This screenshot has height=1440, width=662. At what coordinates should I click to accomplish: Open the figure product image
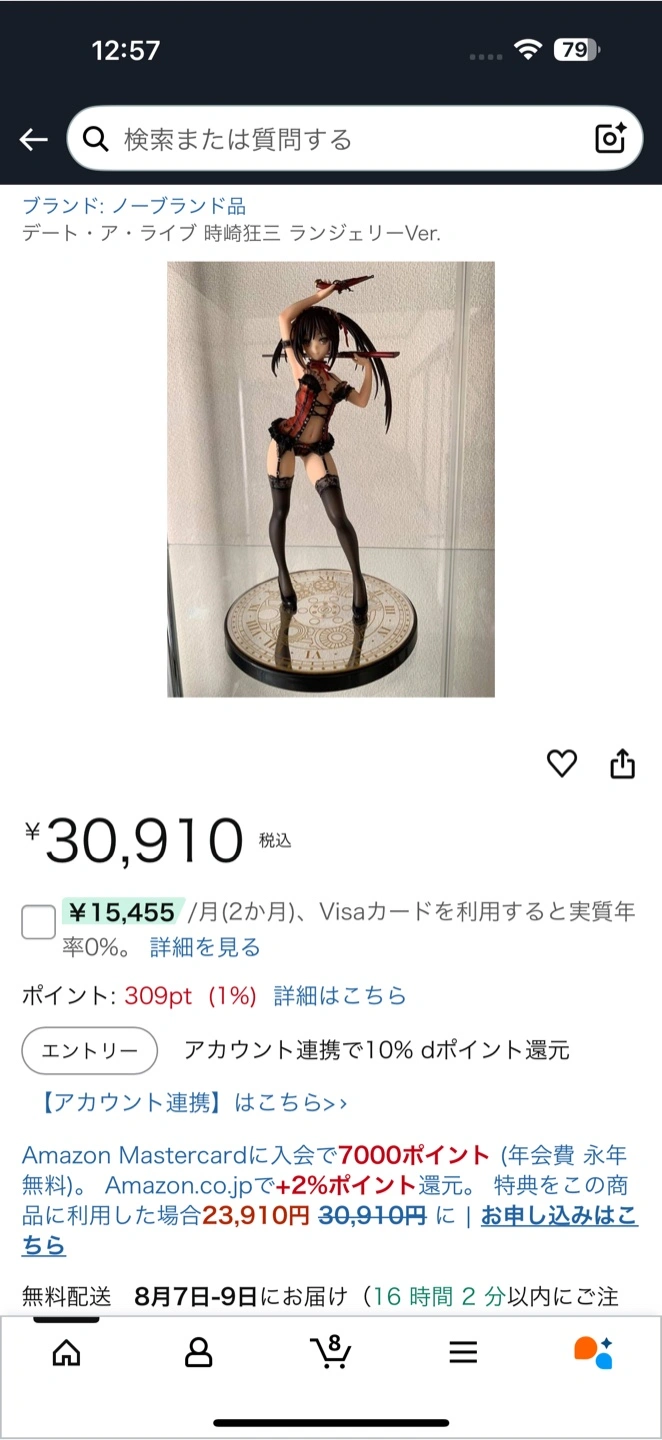[x=330, y=478]
